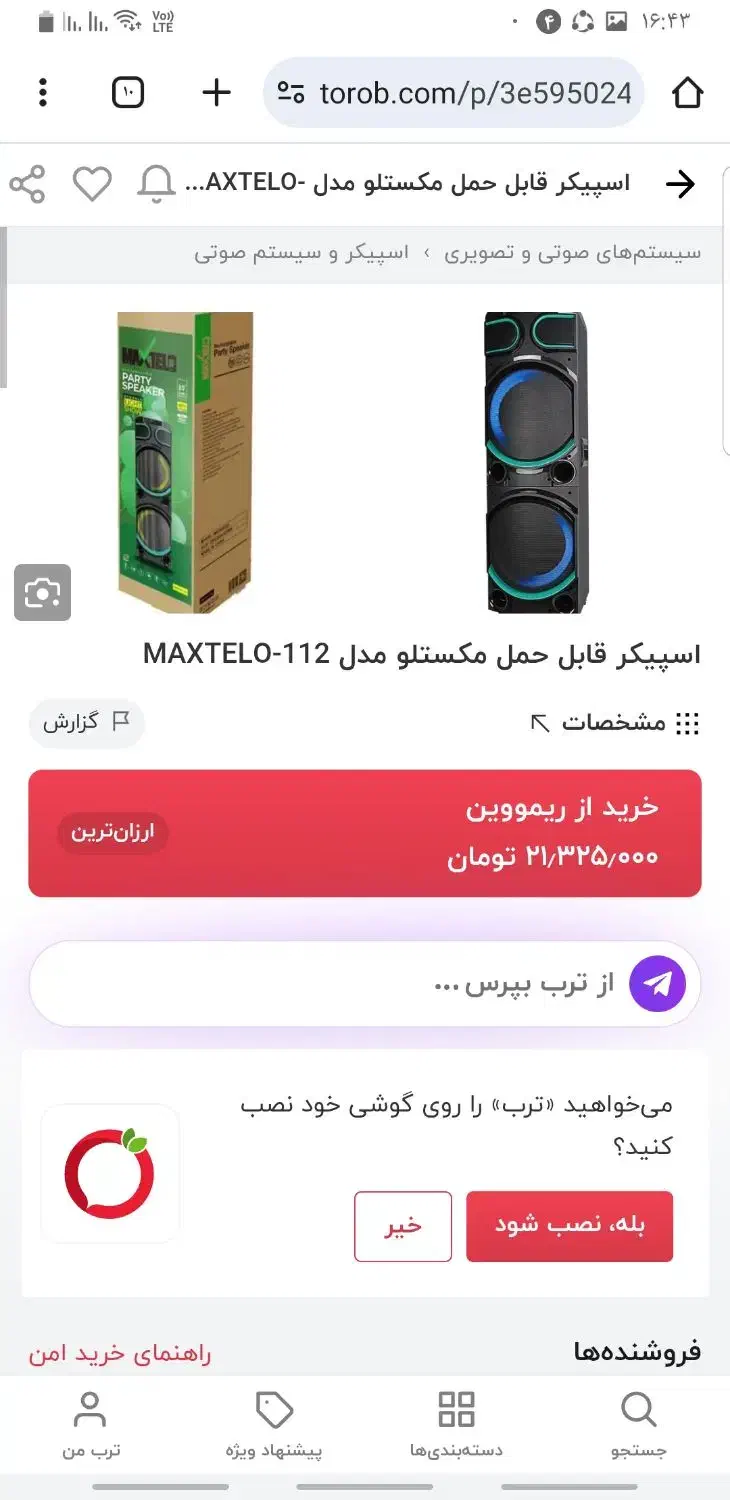The height and width of the screenshot is (1500, 730).
Task: Dismiss the install prompt with خیر
Action: coord(403,1226)
